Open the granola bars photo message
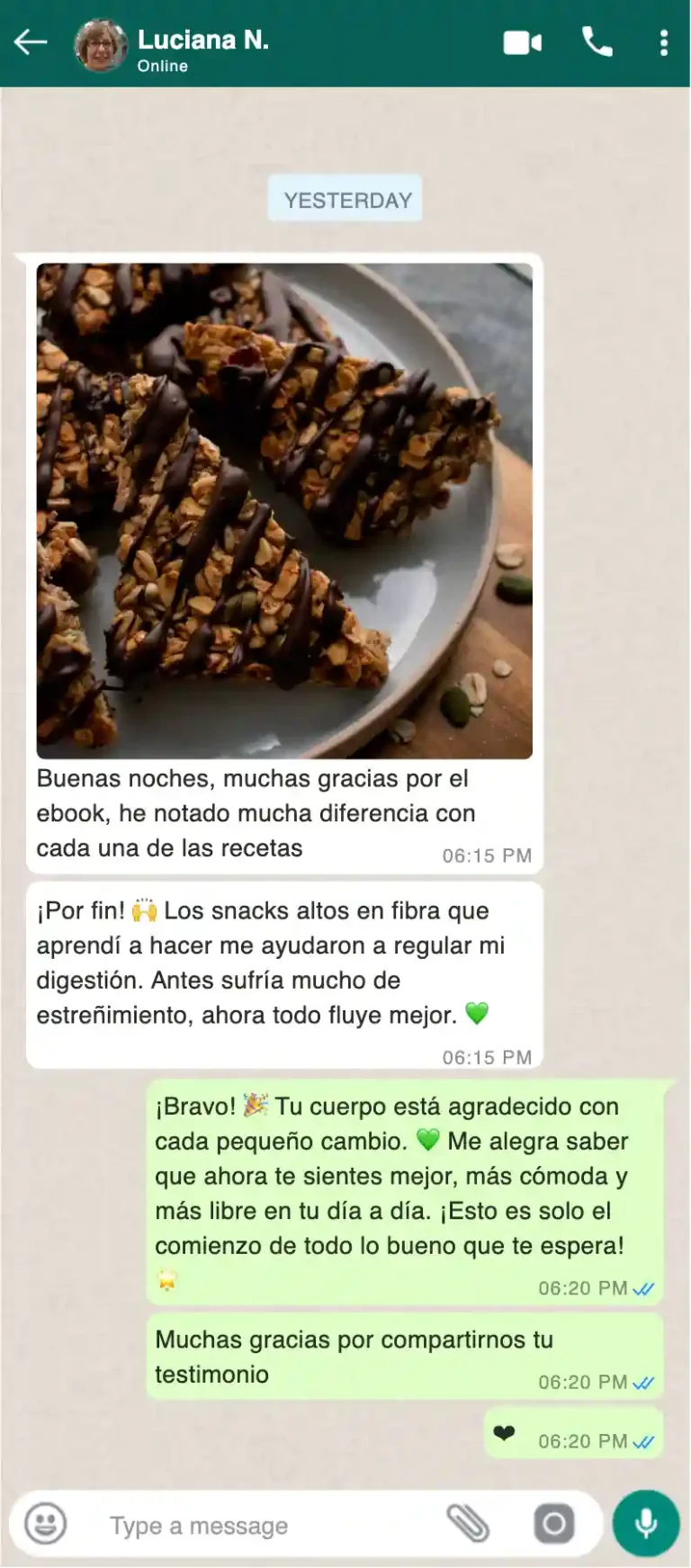 click(x=284, y=510)
